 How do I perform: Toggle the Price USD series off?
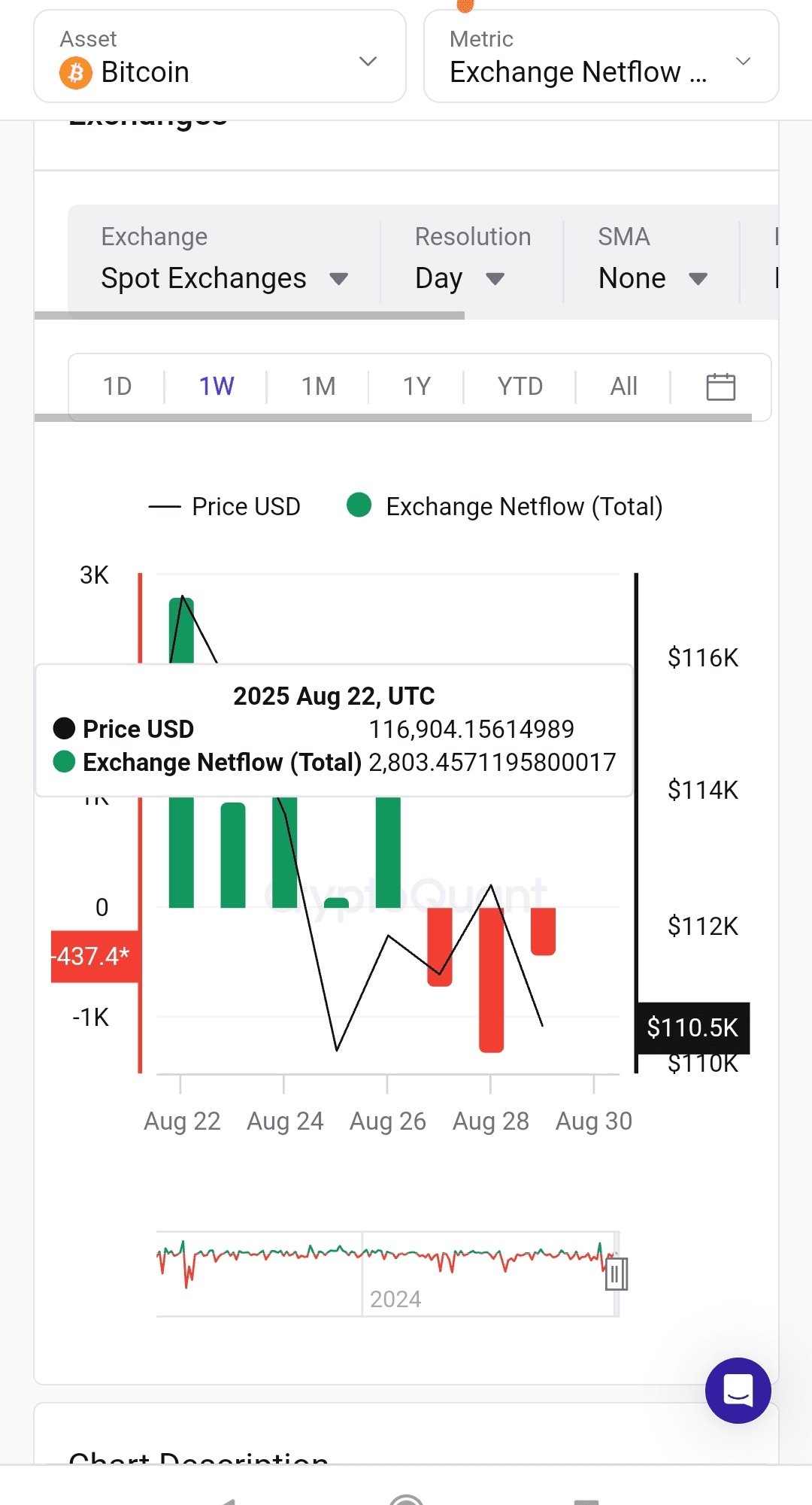coord(246,505)
